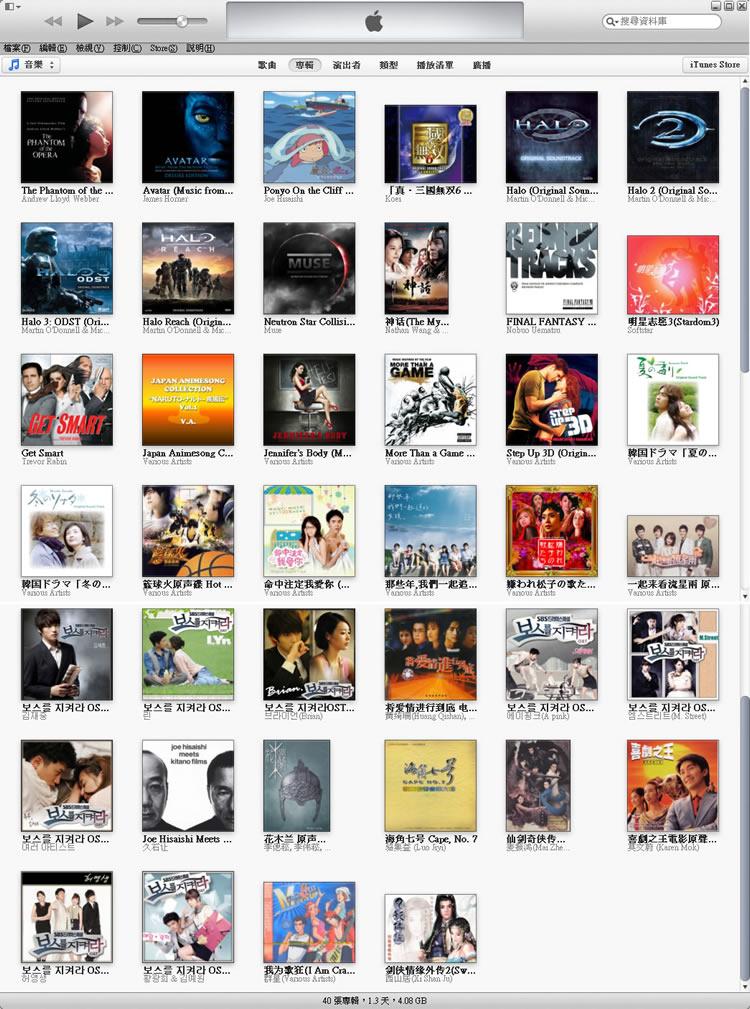Open the Get Smart album

(67, 399)
